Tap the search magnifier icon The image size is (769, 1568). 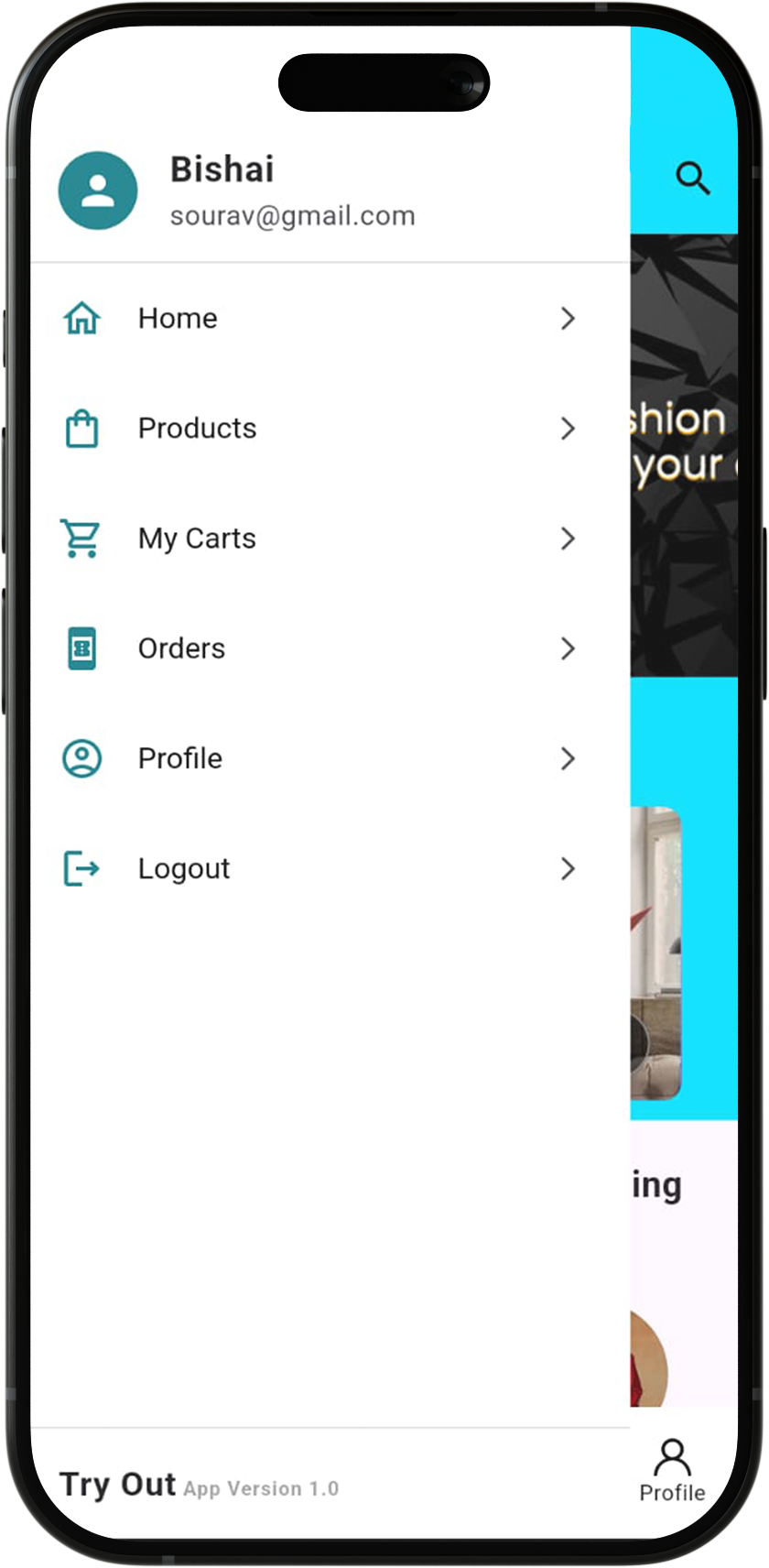pyautogui.click(x=692, y=178)
